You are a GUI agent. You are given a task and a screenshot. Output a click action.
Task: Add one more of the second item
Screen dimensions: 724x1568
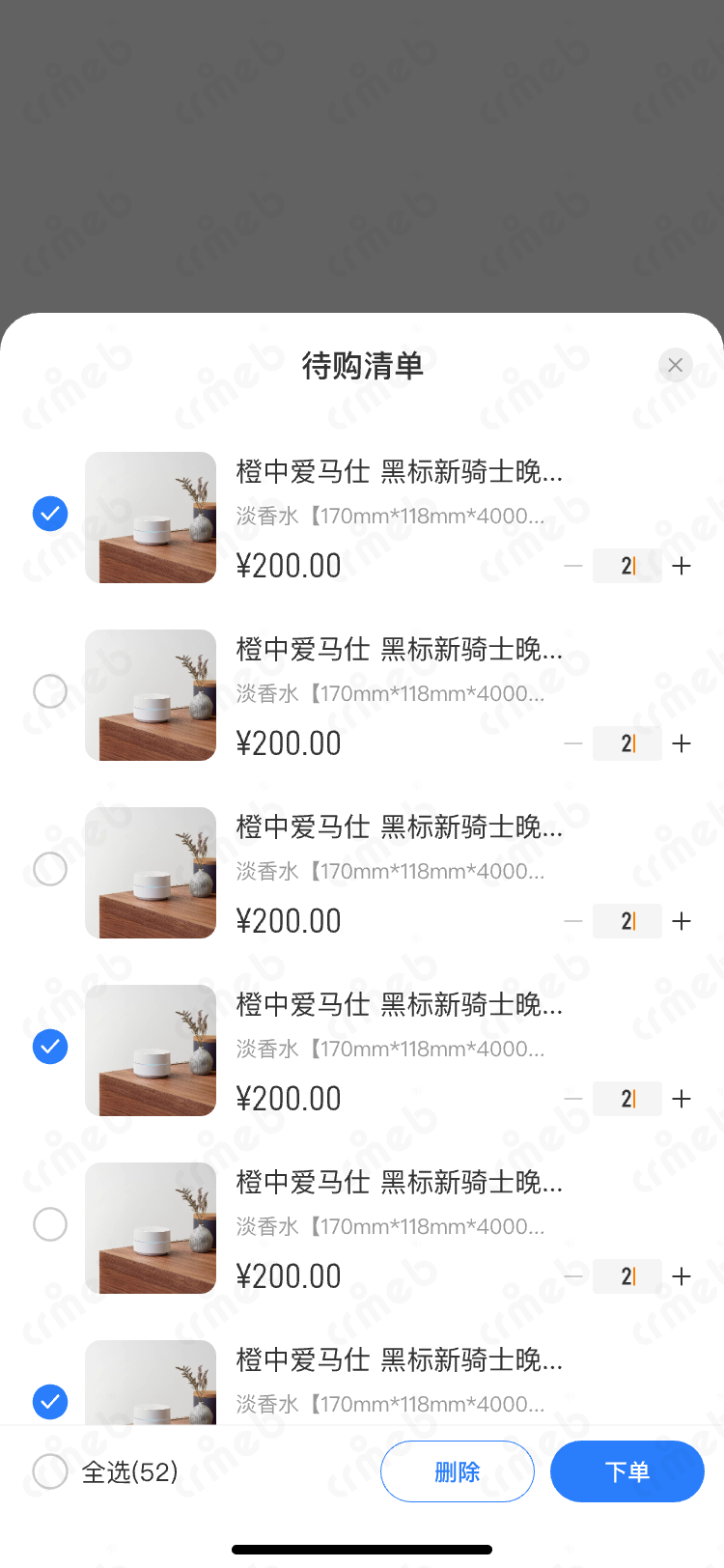point(682,743)
